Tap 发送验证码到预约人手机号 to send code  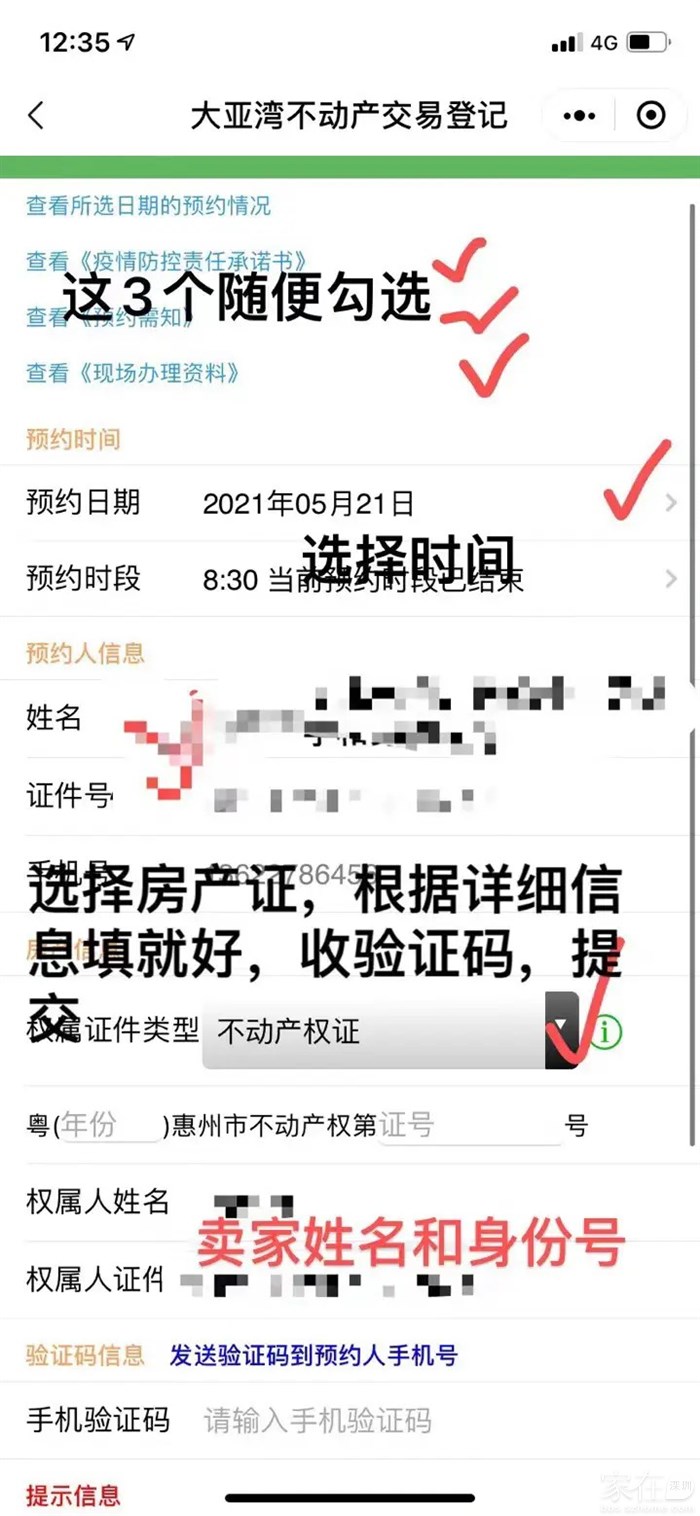point(313,1355)
